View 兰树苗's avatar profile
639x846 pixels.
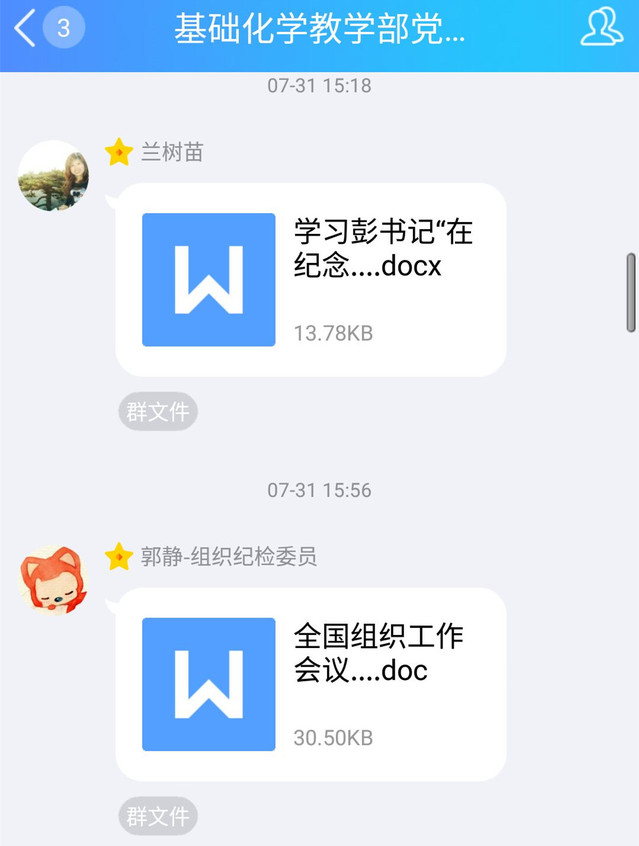point(54,176)
